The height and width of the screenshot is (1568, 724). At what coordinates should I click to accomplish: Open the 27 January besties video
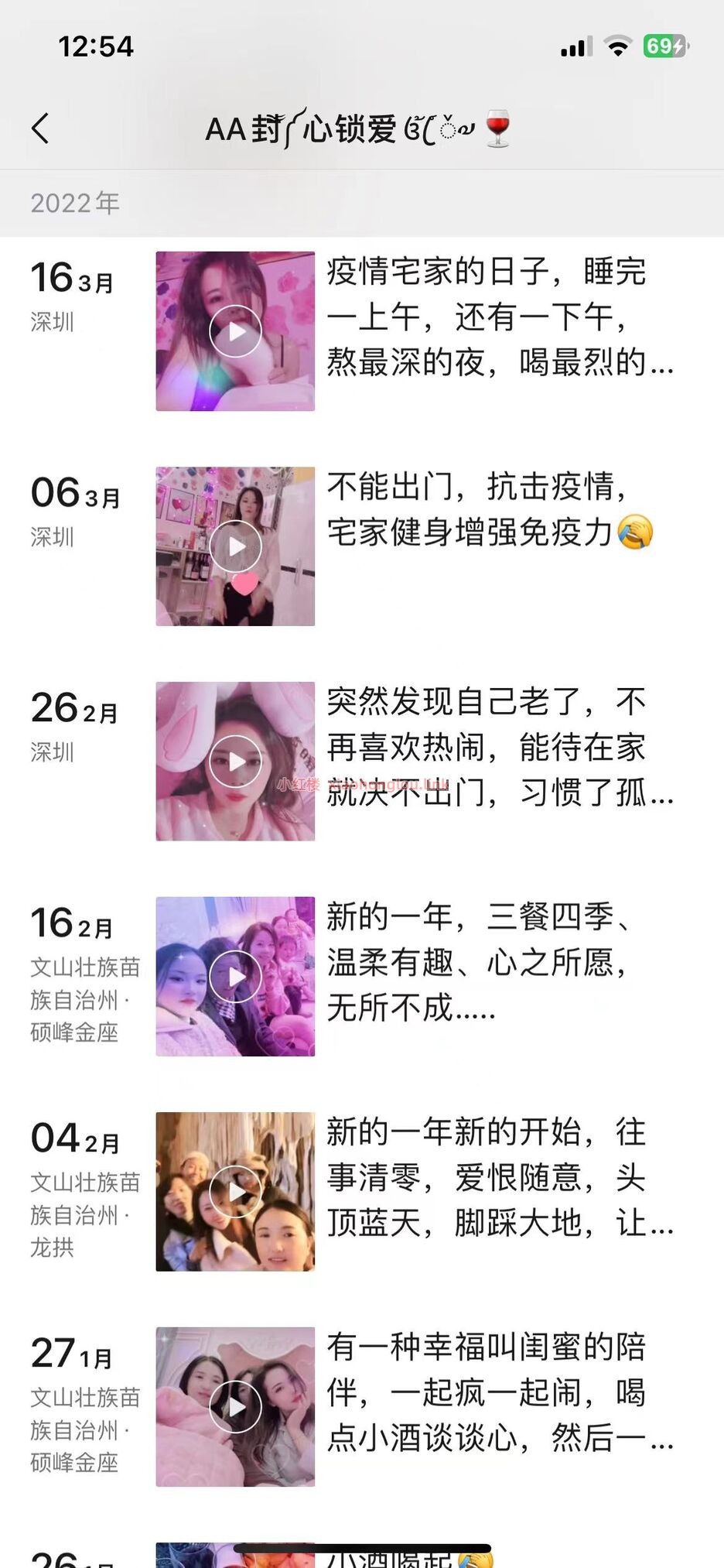click(235, 1407)
